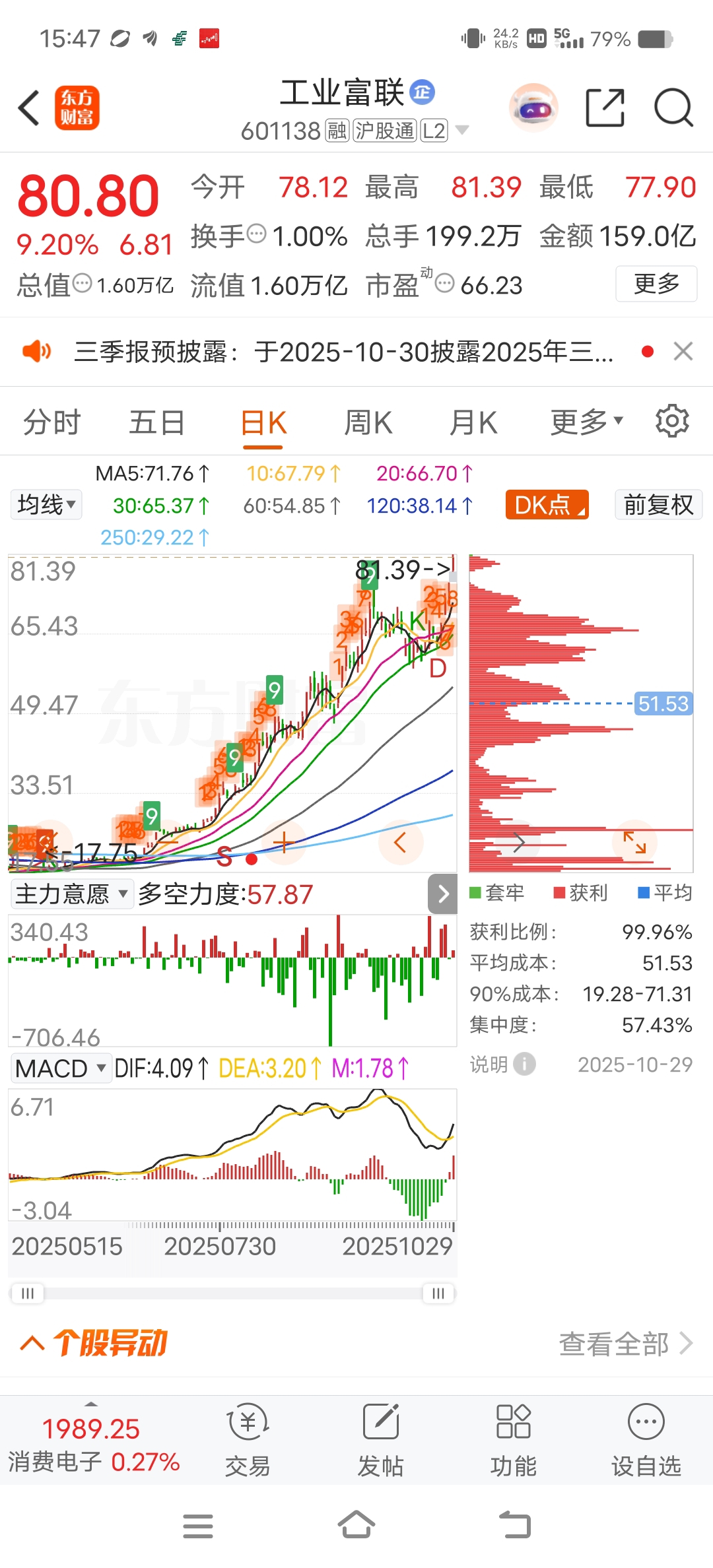Go back using the top-left arrow
713x1568 pixels.
point(30,108)
